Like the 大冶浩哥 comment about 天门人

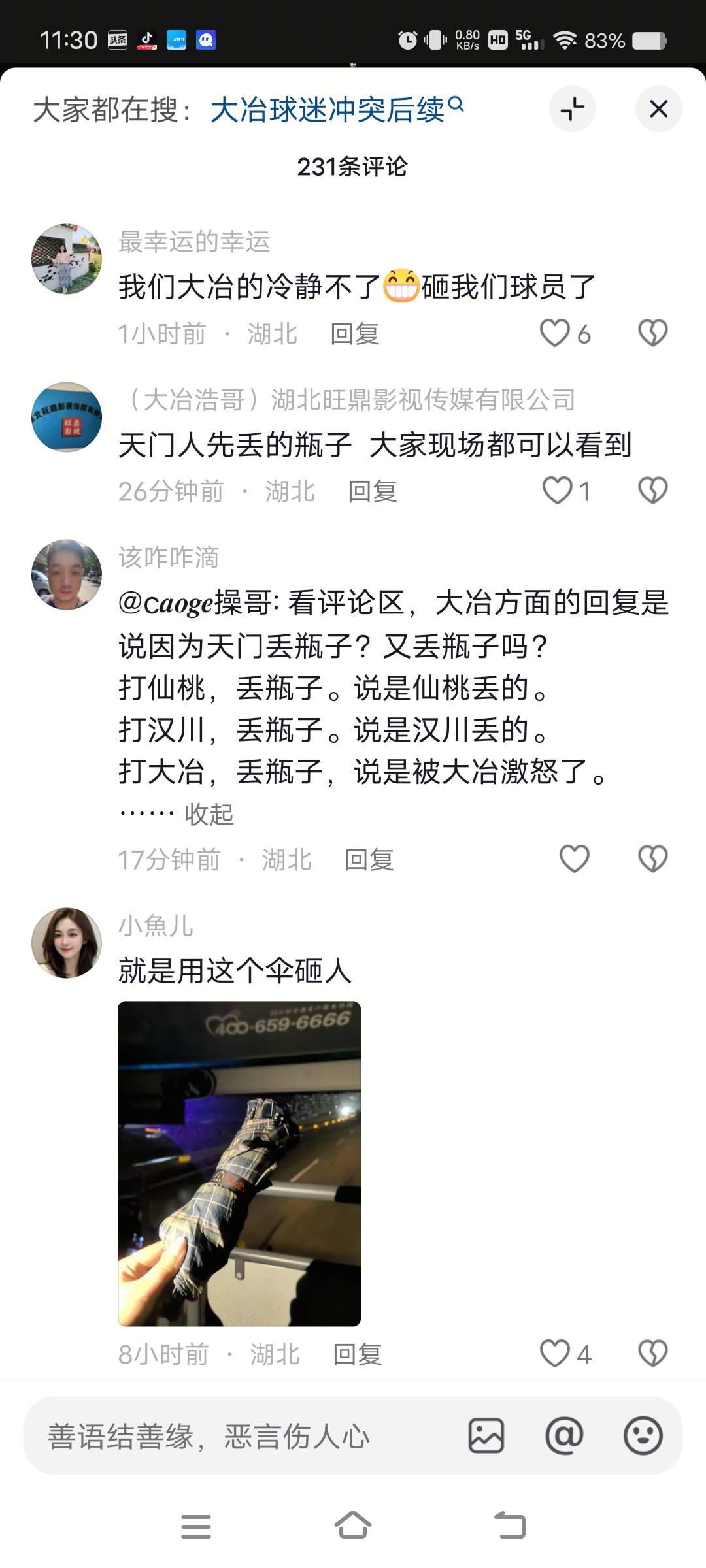[558, 491]
